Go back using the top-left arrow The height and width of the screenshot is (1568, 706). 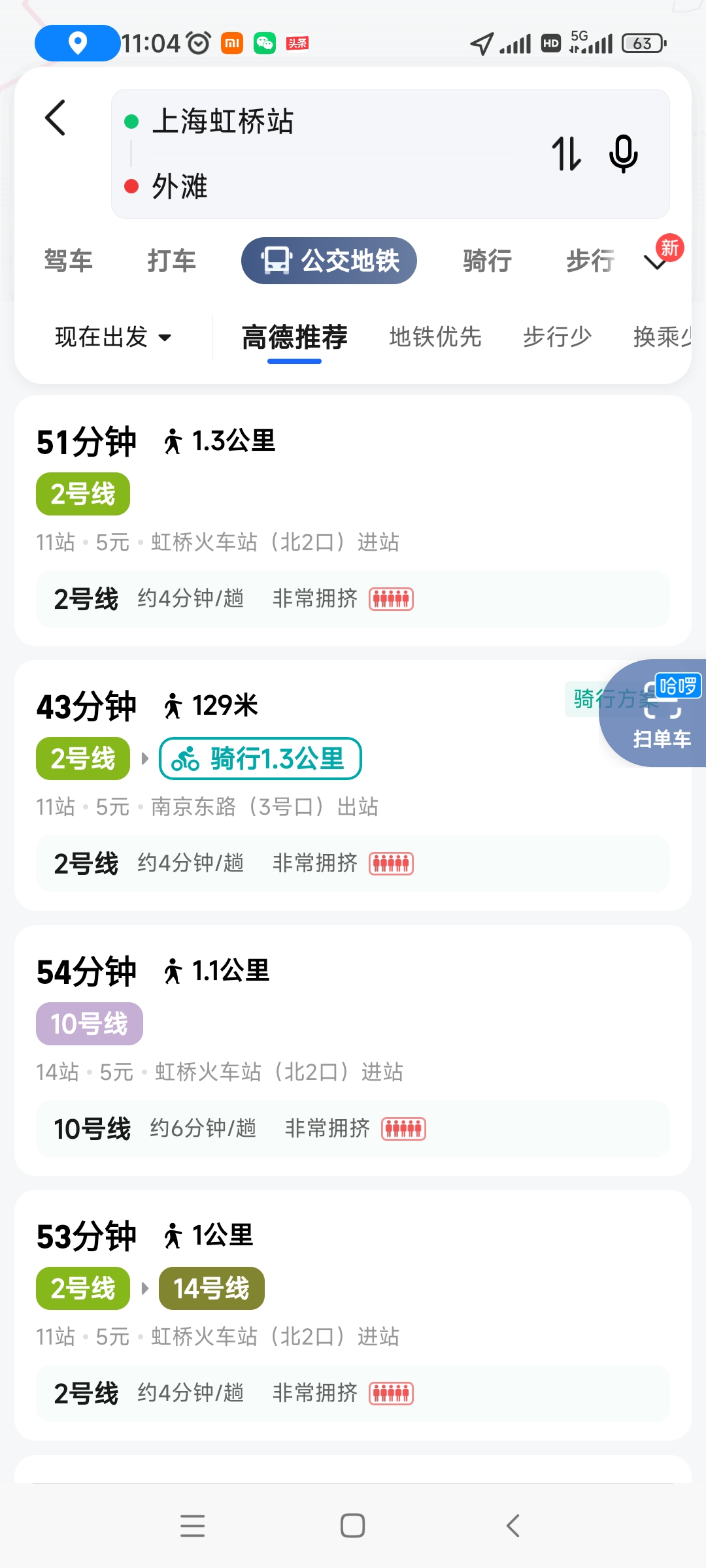coord(56,118)
